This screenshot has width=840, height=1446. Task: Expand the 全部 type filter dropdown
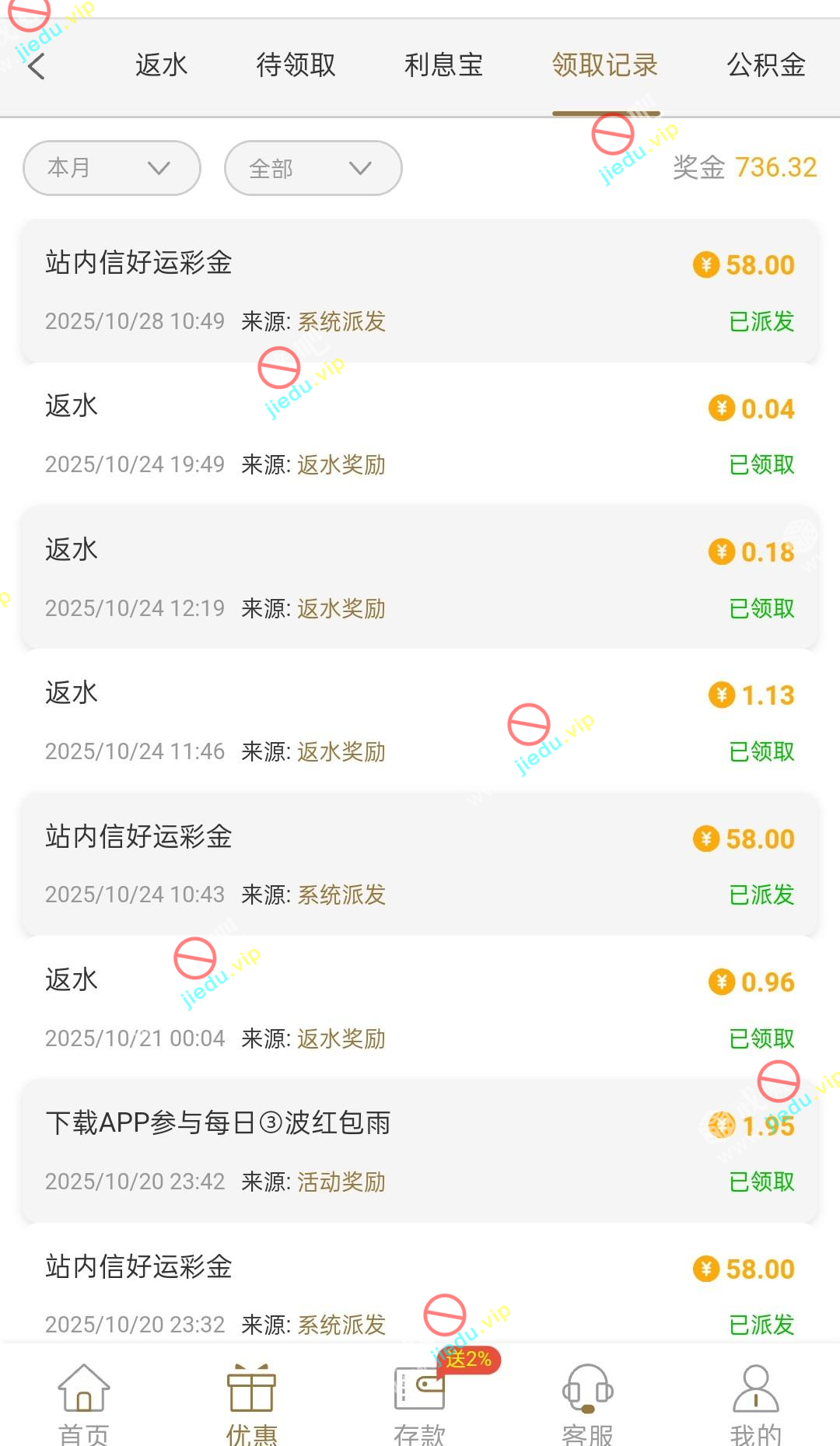[313, 168]
